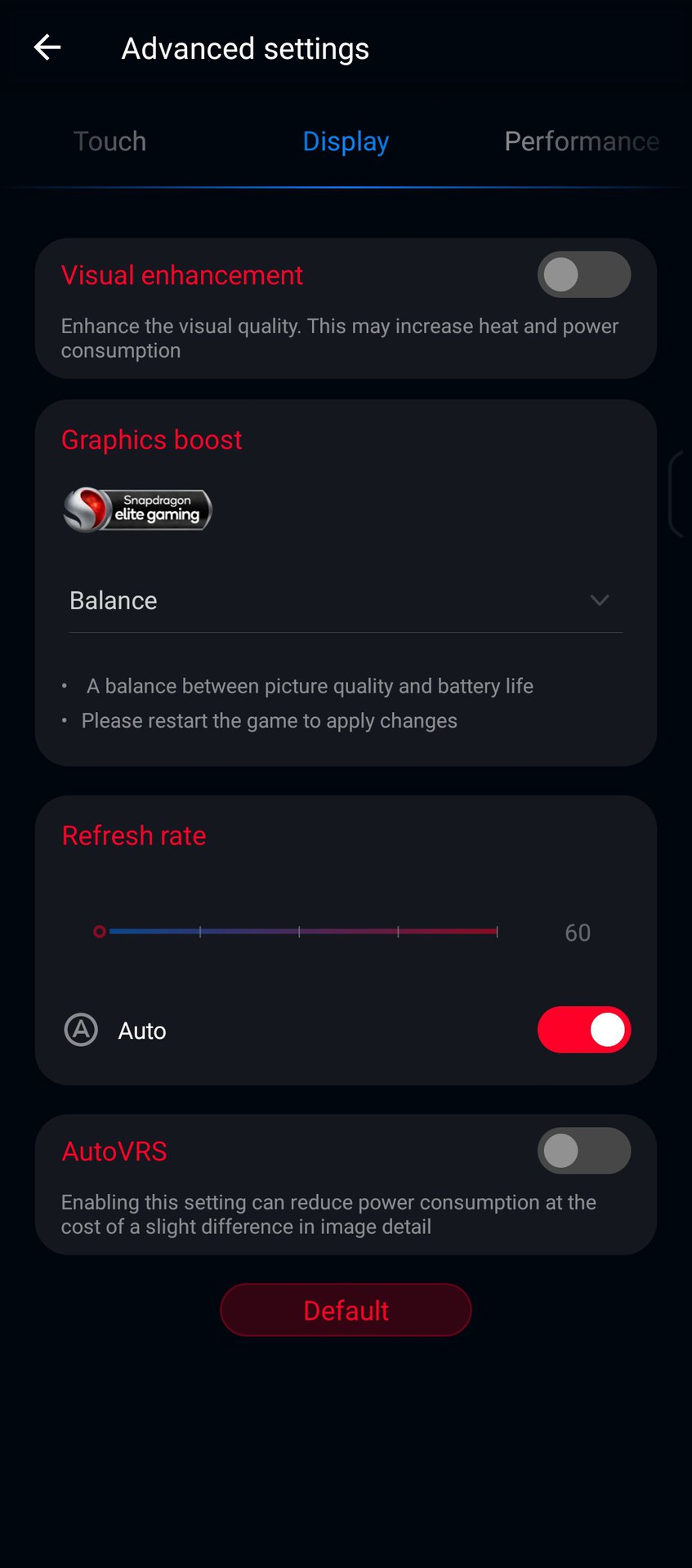Enable the Visual enhancement switch
Viewport: 692px width, 1568px height.
(583, 274)
